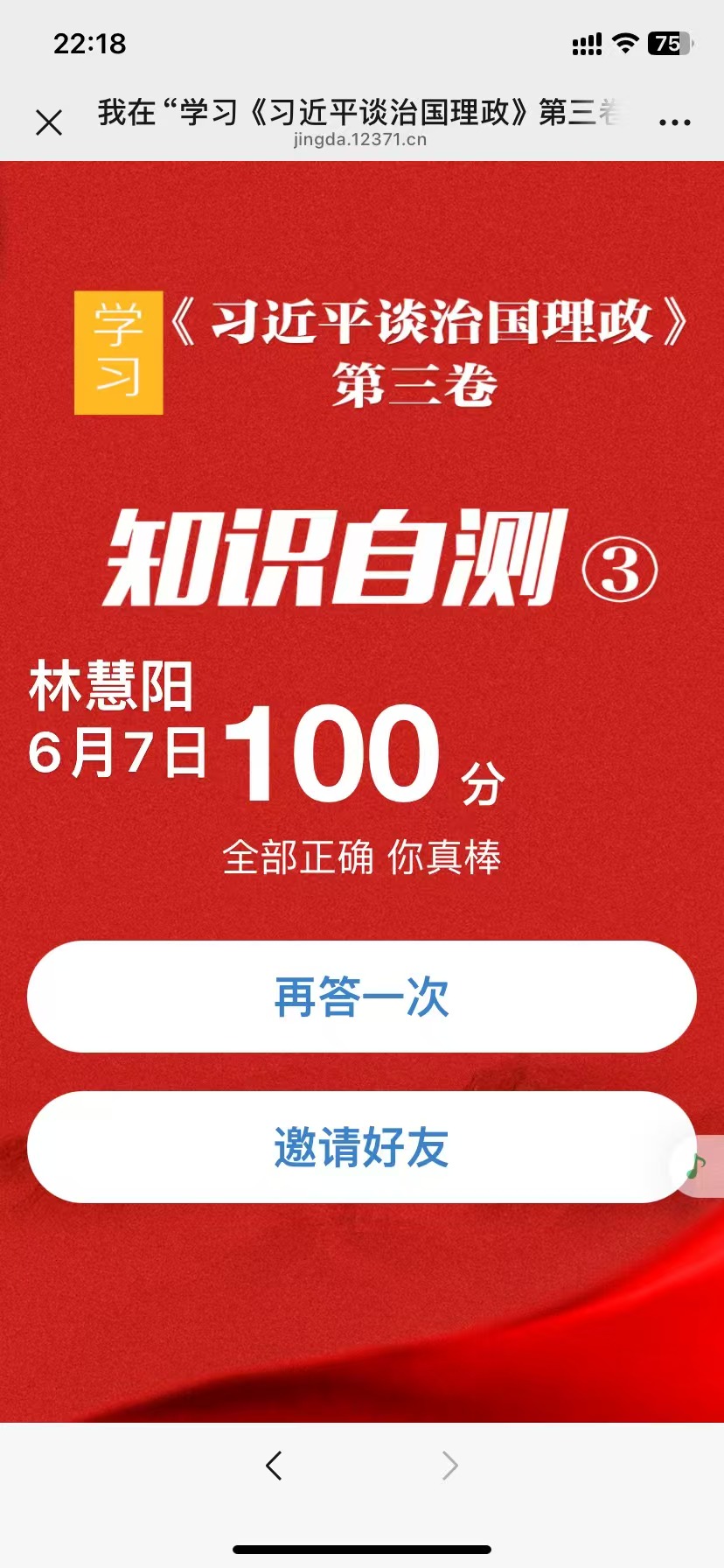The image size is (724, 1568).
Task: Toggle the background music note icon
Action: click(698, 1165)
